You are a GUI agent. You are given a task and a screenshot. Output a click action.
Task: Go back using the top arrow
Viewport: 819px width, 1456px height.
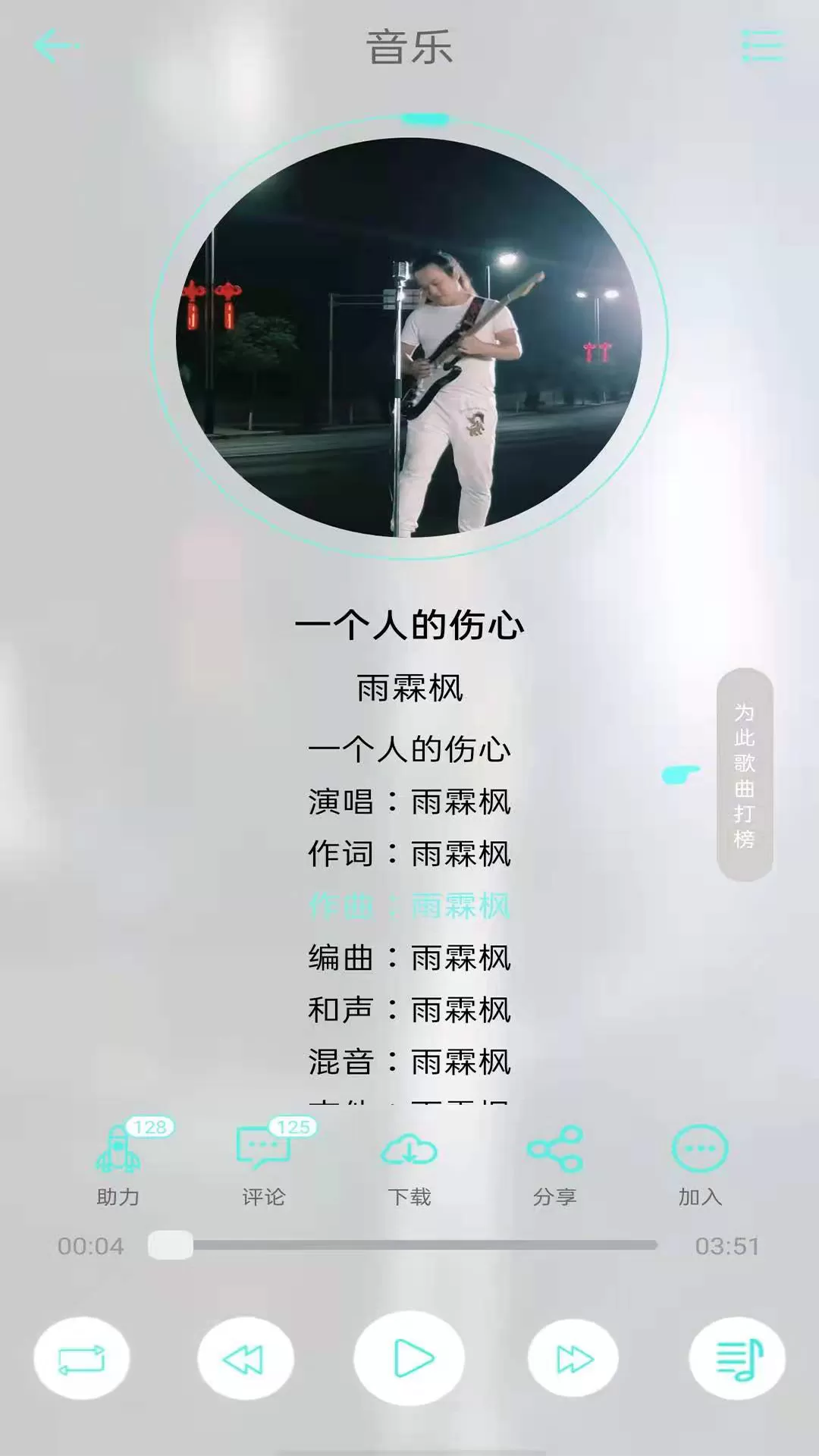coord(55,46)
